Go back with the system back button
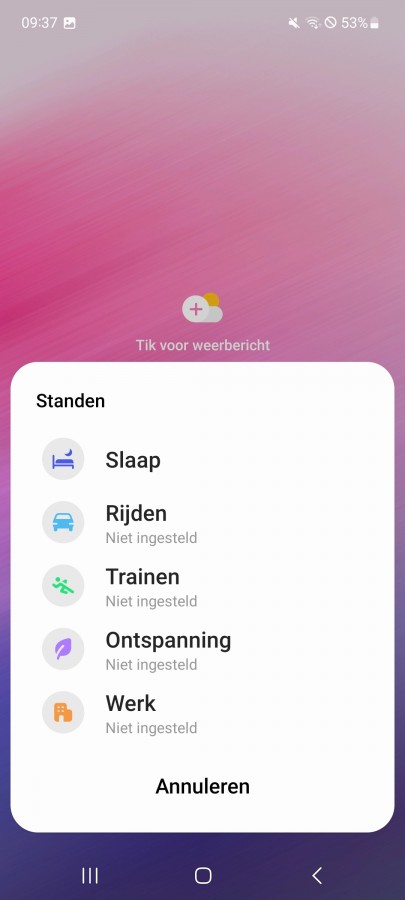The height and width of the screenshot is (900, 405). (x=317, y=875)
